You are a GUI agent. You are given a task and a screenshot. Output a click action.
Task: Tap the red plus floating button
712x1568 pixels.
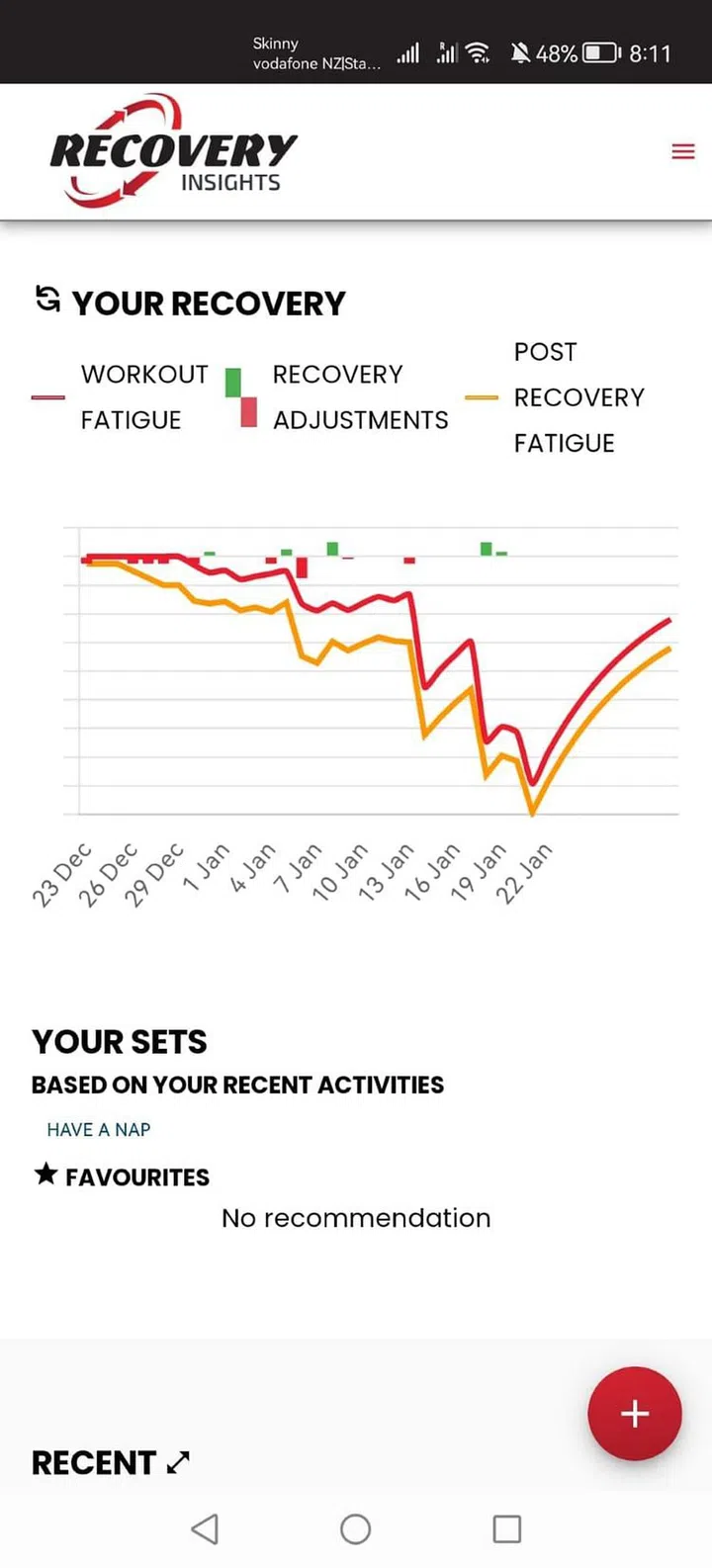[634, 1413]
